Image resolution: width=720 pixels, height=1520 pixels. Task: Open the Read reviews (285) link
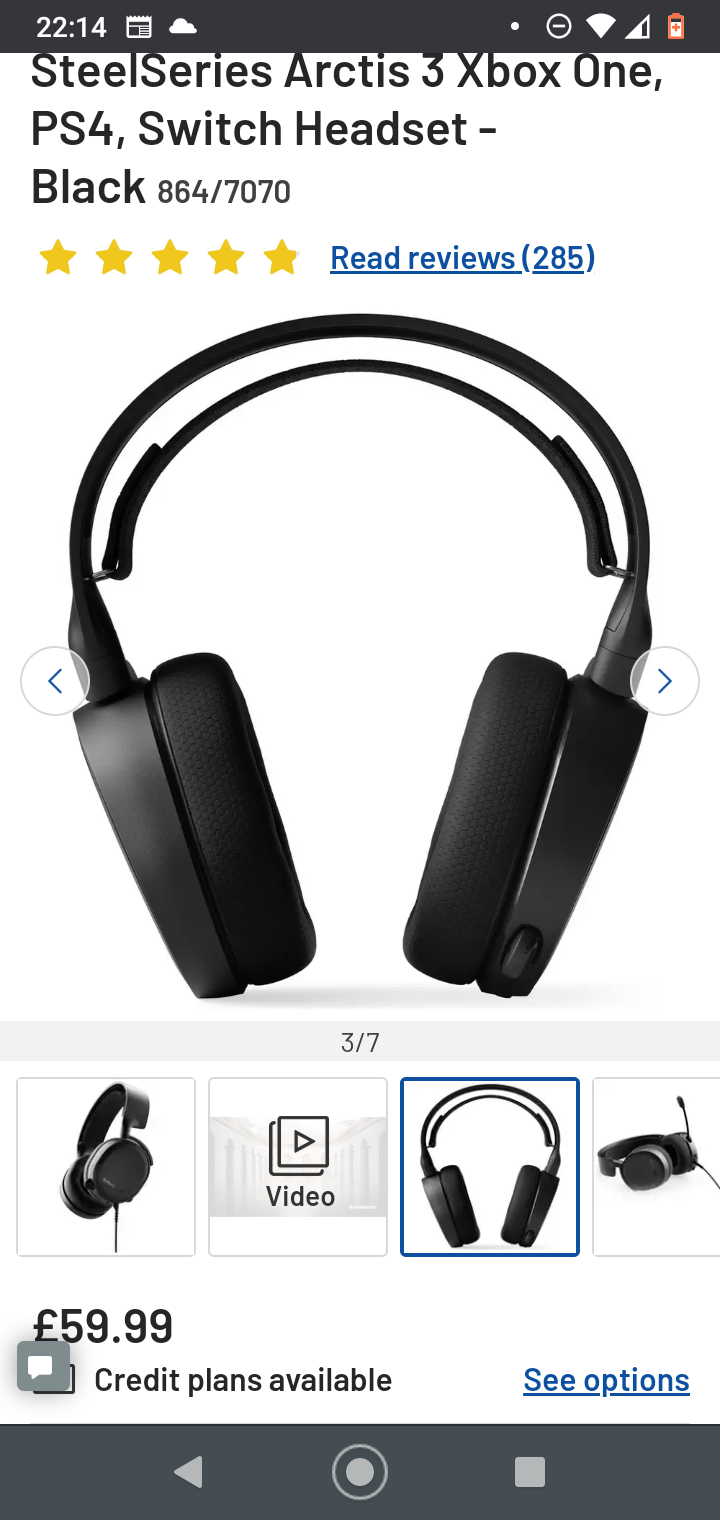(x=462, y=258)
